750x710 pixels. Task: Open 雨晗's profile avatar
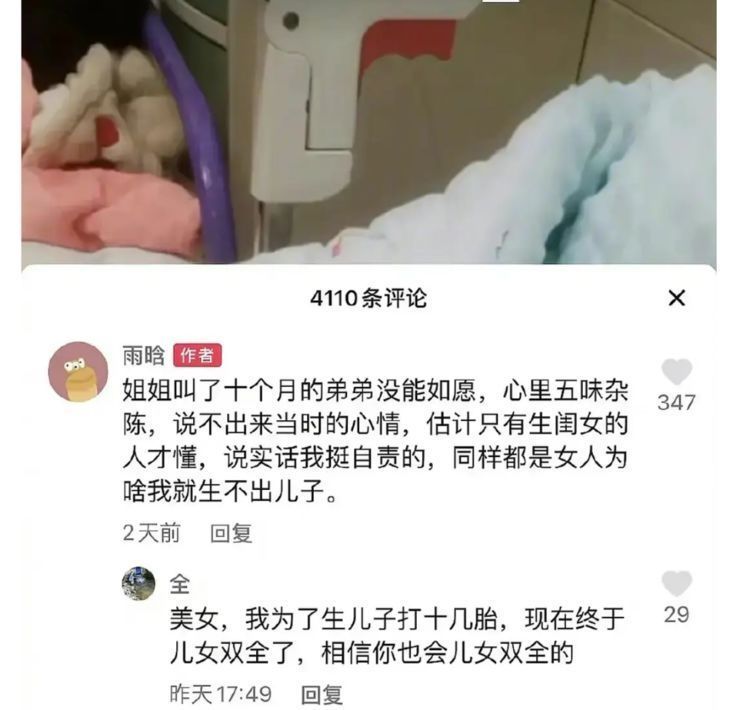[x=77, y=371]
